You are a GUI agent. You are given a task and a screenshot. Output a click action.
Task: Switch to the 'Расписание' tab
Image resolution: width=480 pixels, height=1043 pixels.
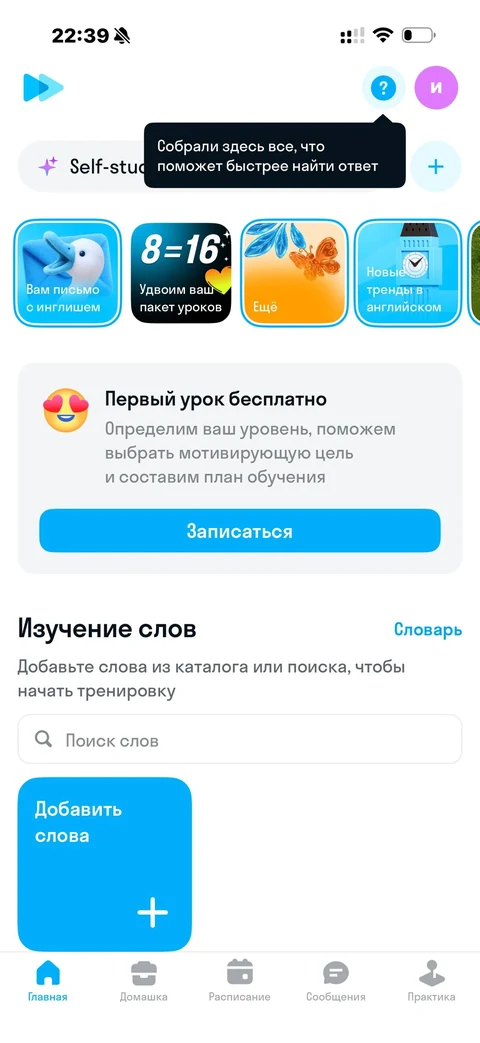click(x=239, y=981)
